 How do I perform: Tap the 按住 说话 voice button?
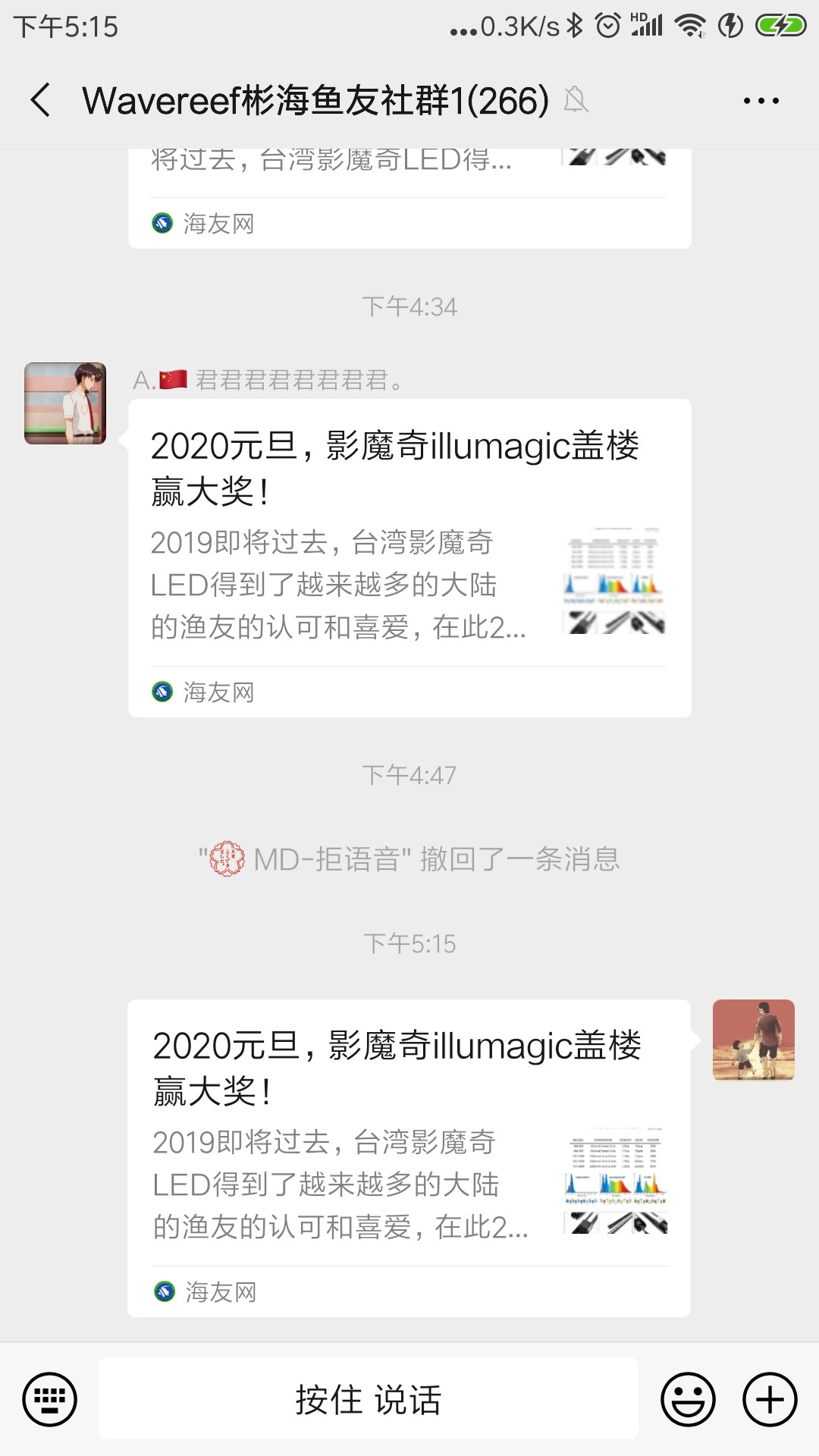click(x=369, y=1399)
